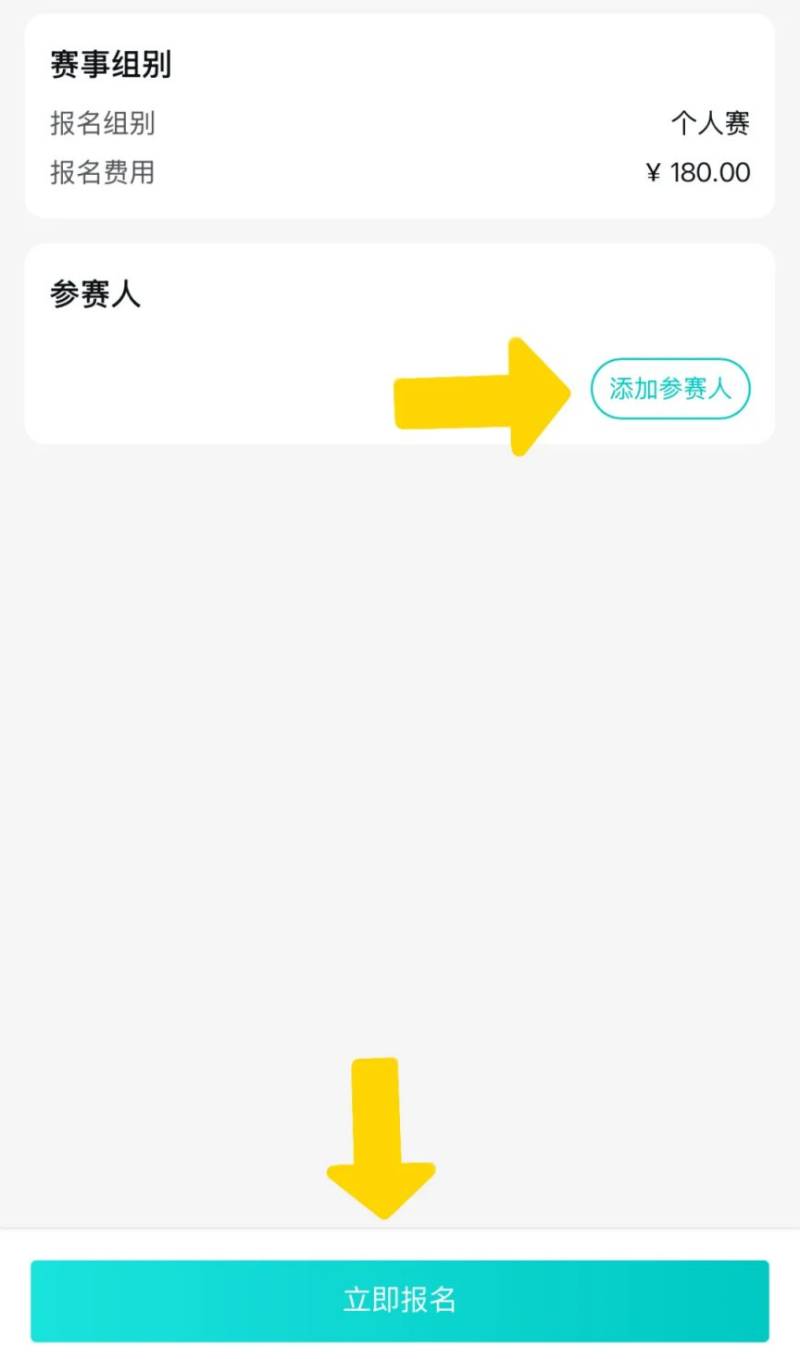Tap the empty participant list area

coord(200,390)
